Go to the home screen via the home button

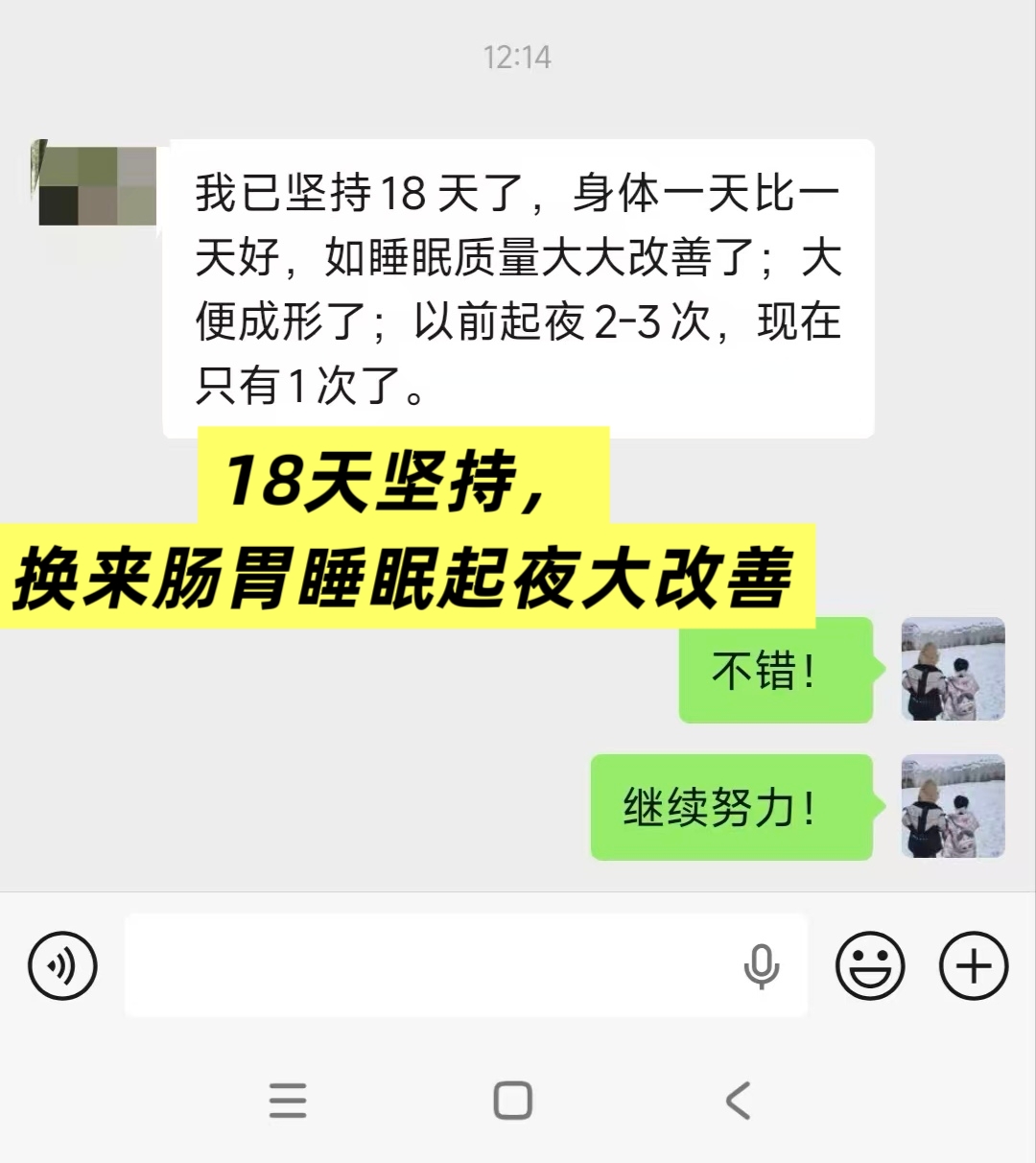click(x=513, y=1101)
